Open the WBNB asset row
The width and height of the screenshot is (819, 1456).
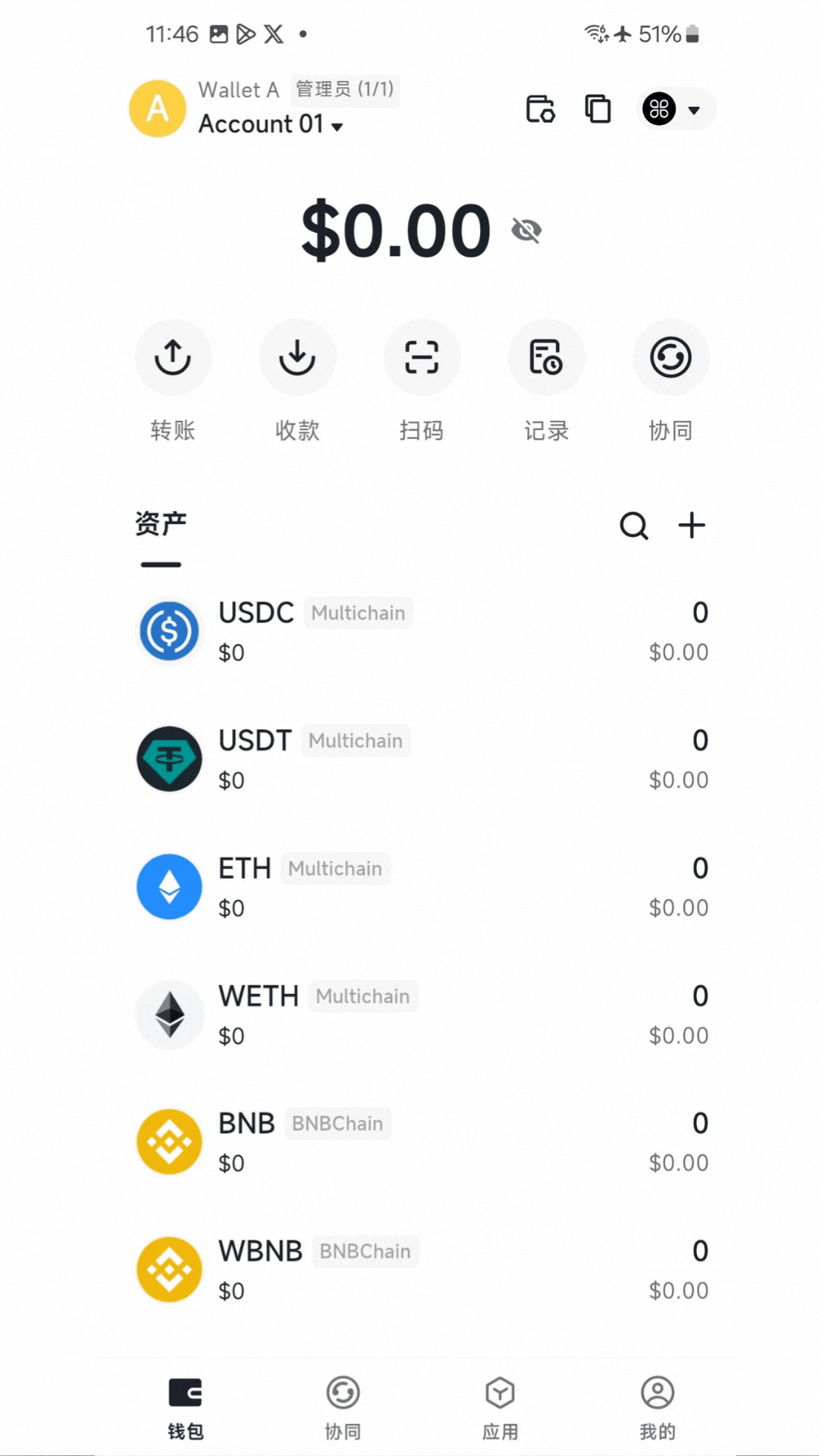[x=422, y=1269]
